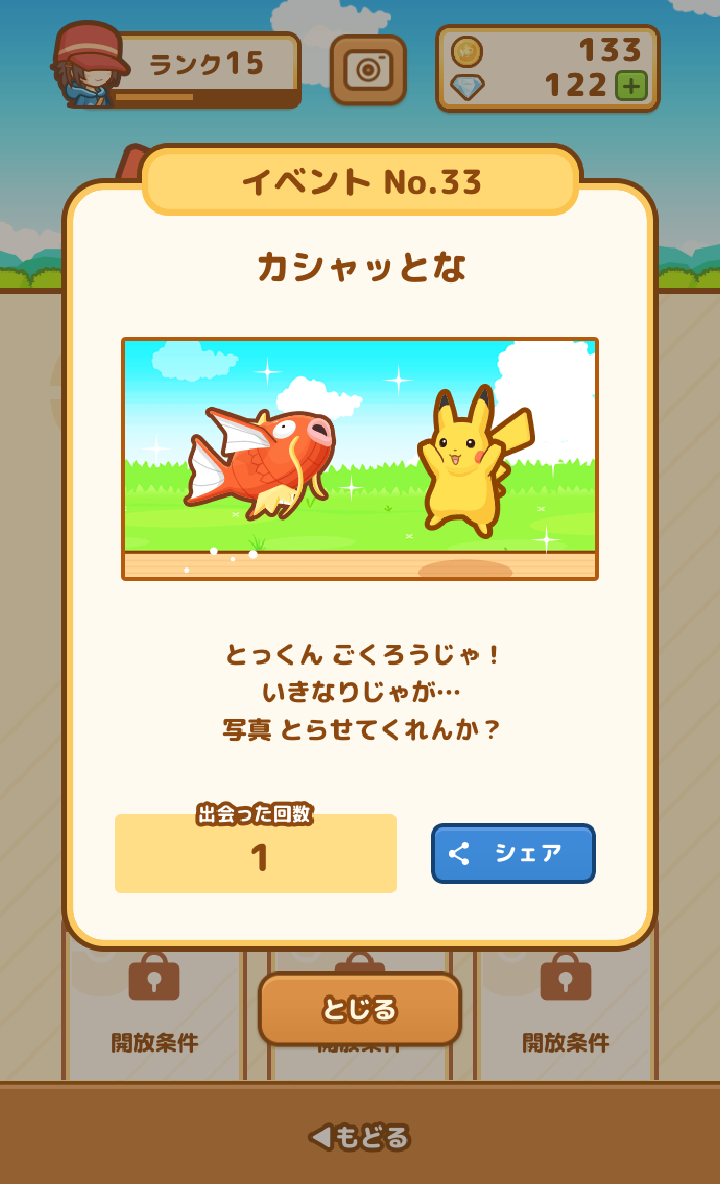
Task: Tap the event photo of Magikarp and Pikachu
Action: 360,458
